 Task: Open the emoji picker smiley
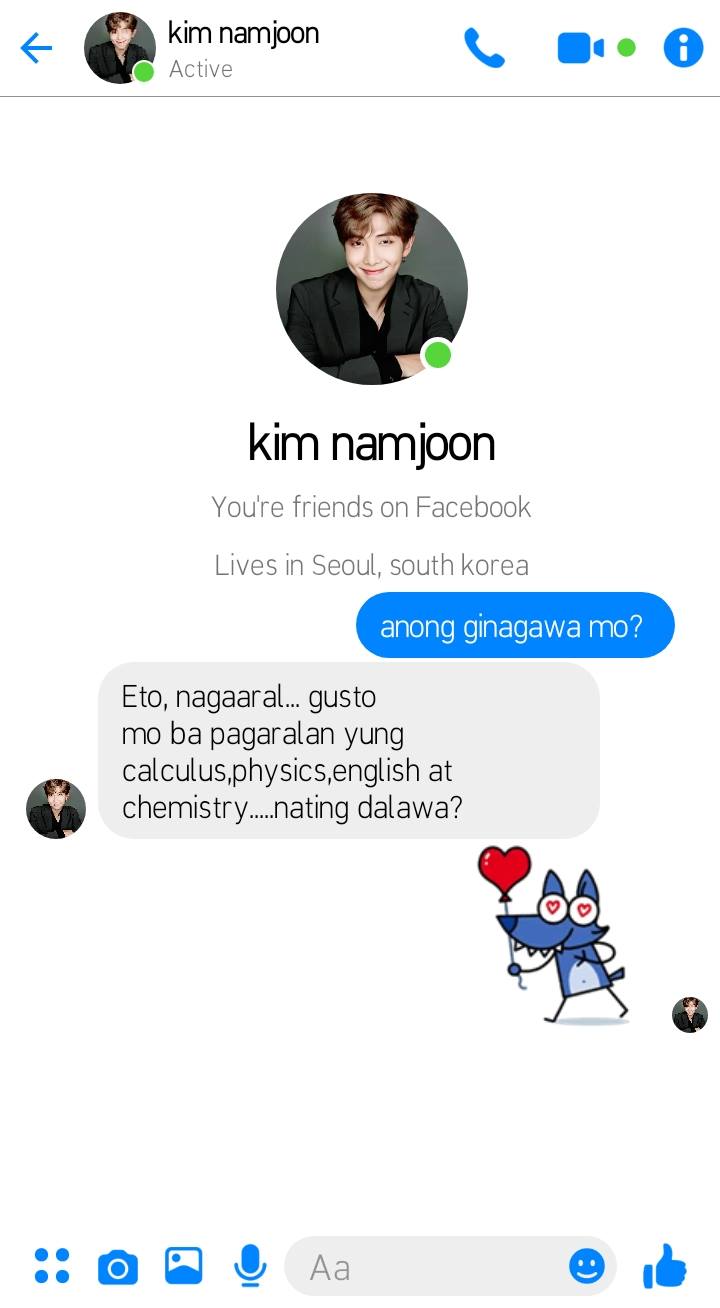[587, 1266]
